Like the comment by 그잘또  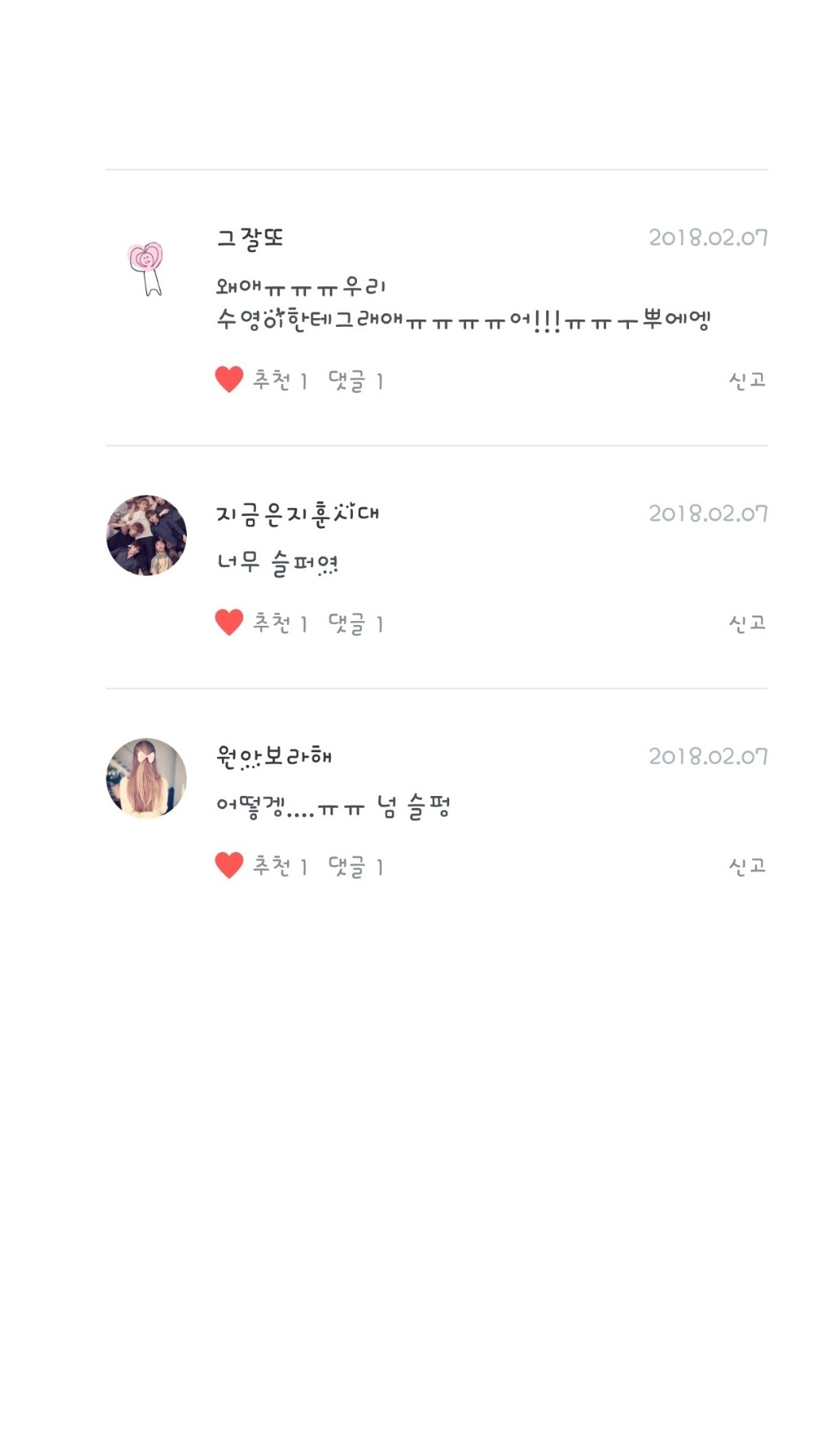pos(229,380)
